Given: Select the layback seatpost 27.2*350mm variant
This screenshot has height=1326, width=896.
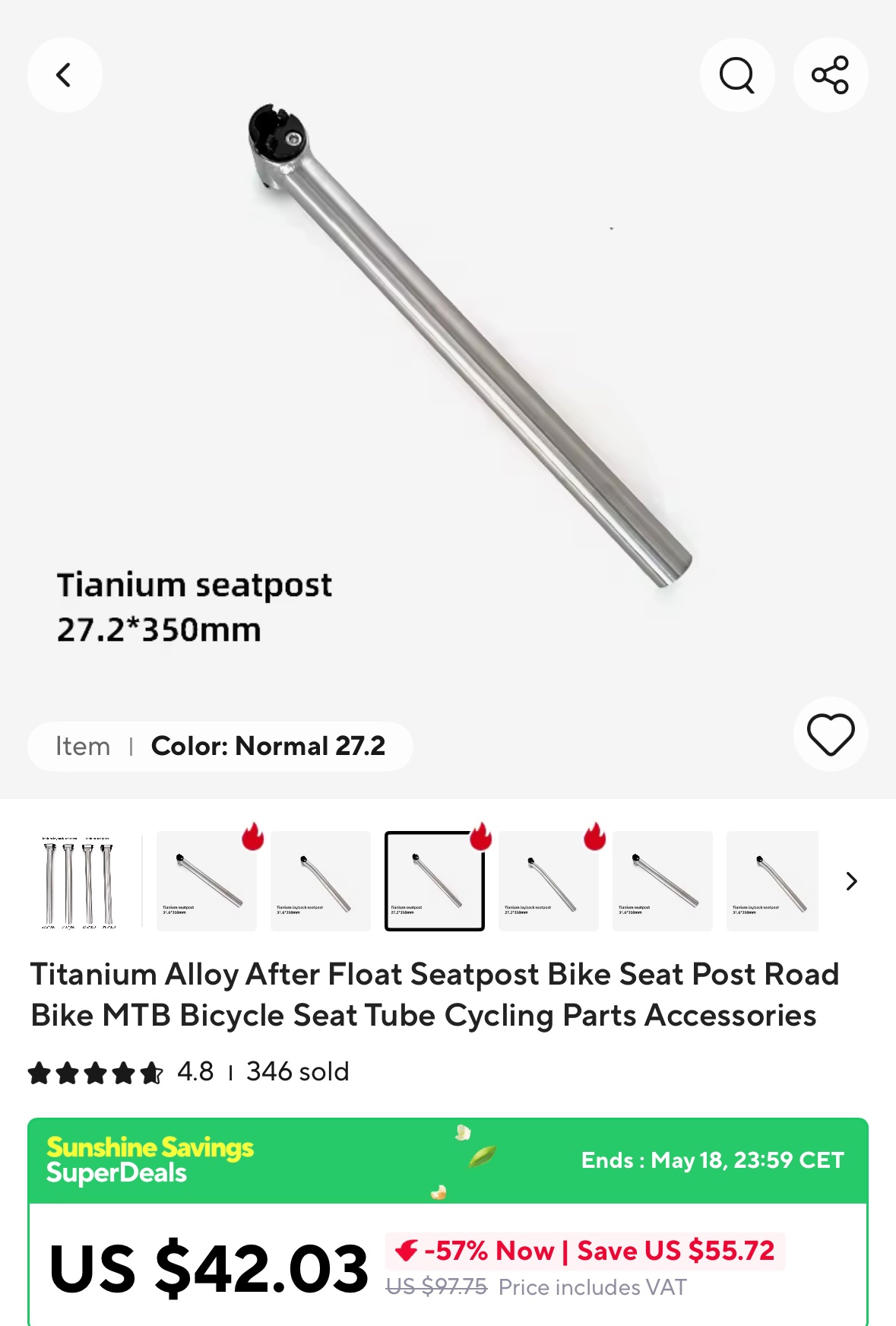Looking at the screenshot, I should [548, 881].
